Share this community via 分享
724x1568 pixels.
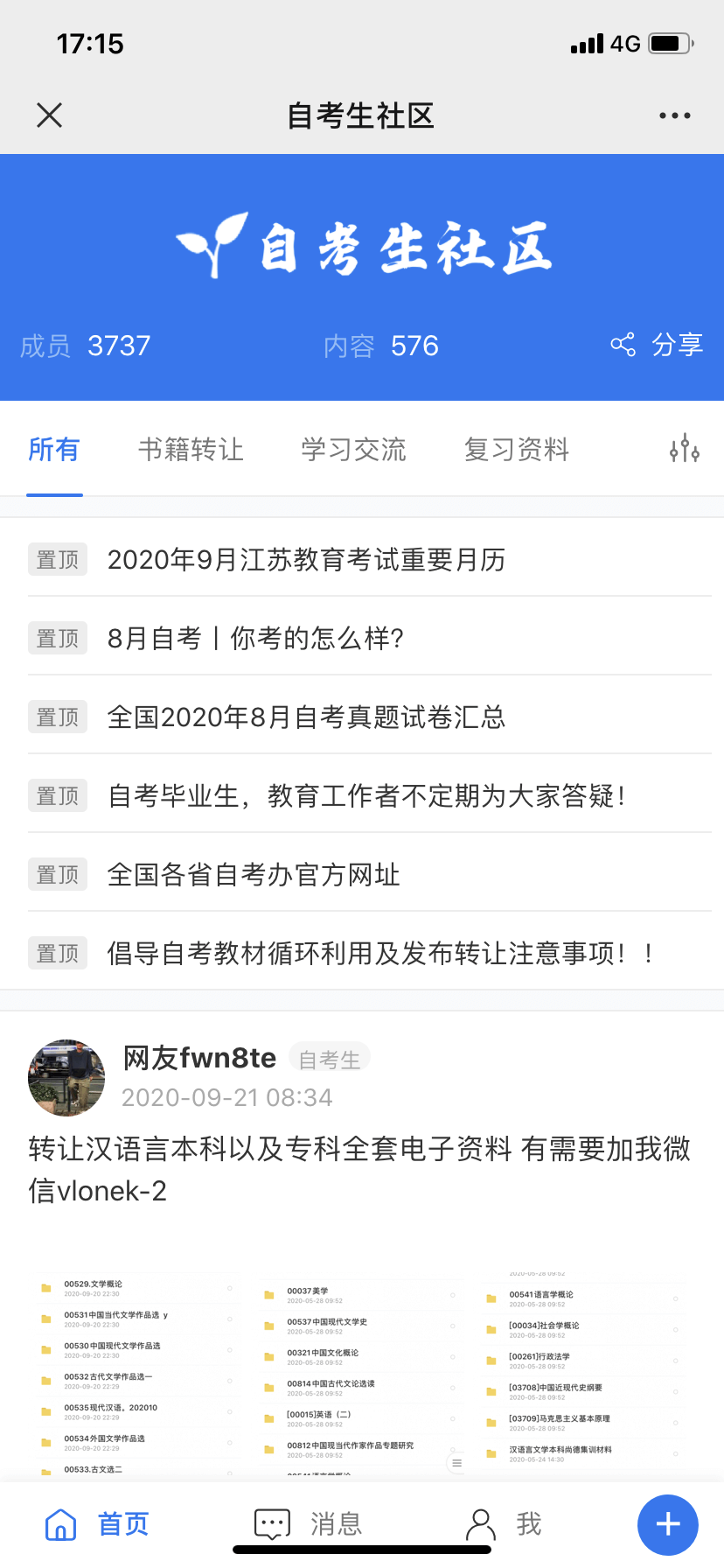point(658,345)
